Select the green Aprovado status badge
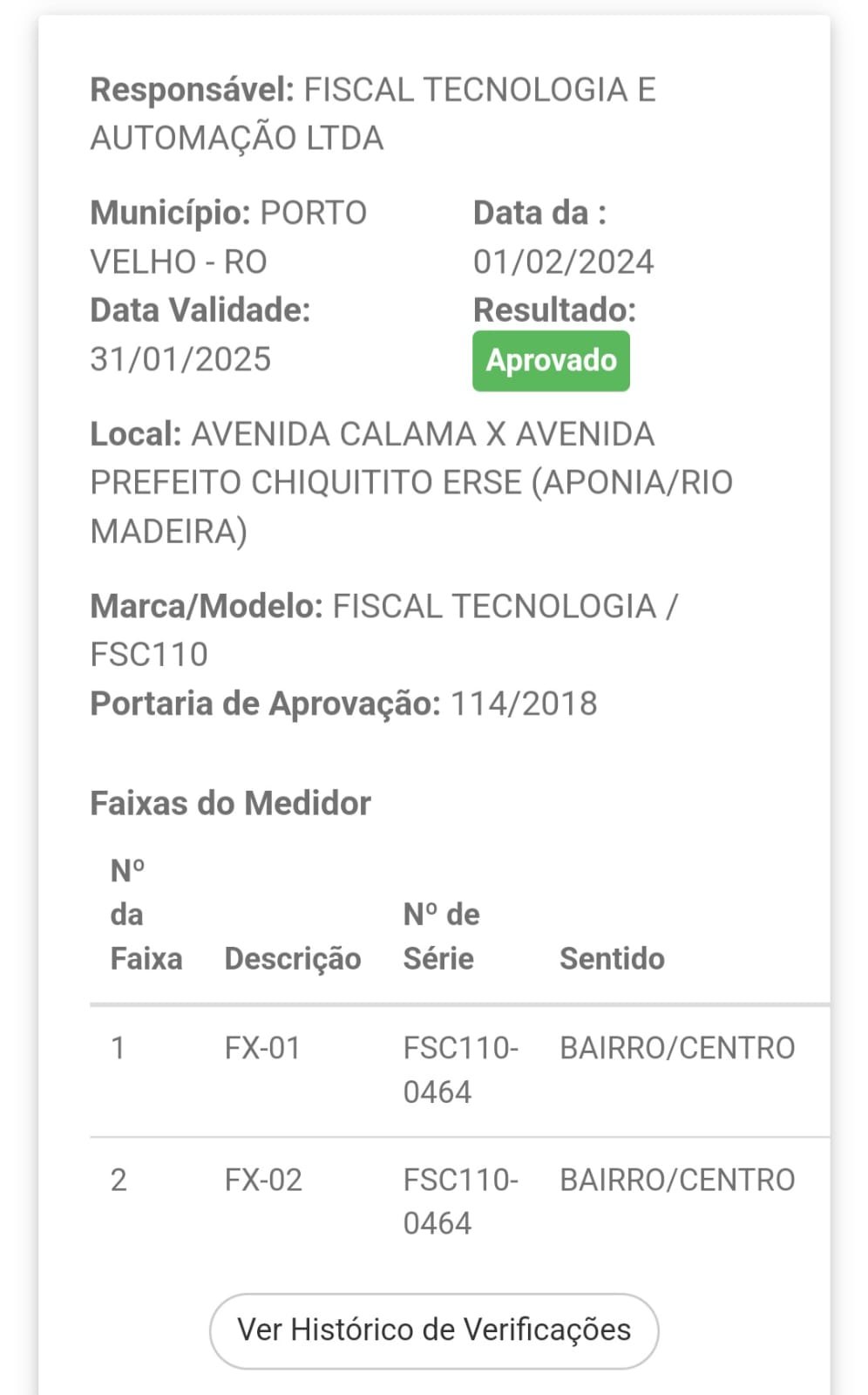 coord(550,360)
